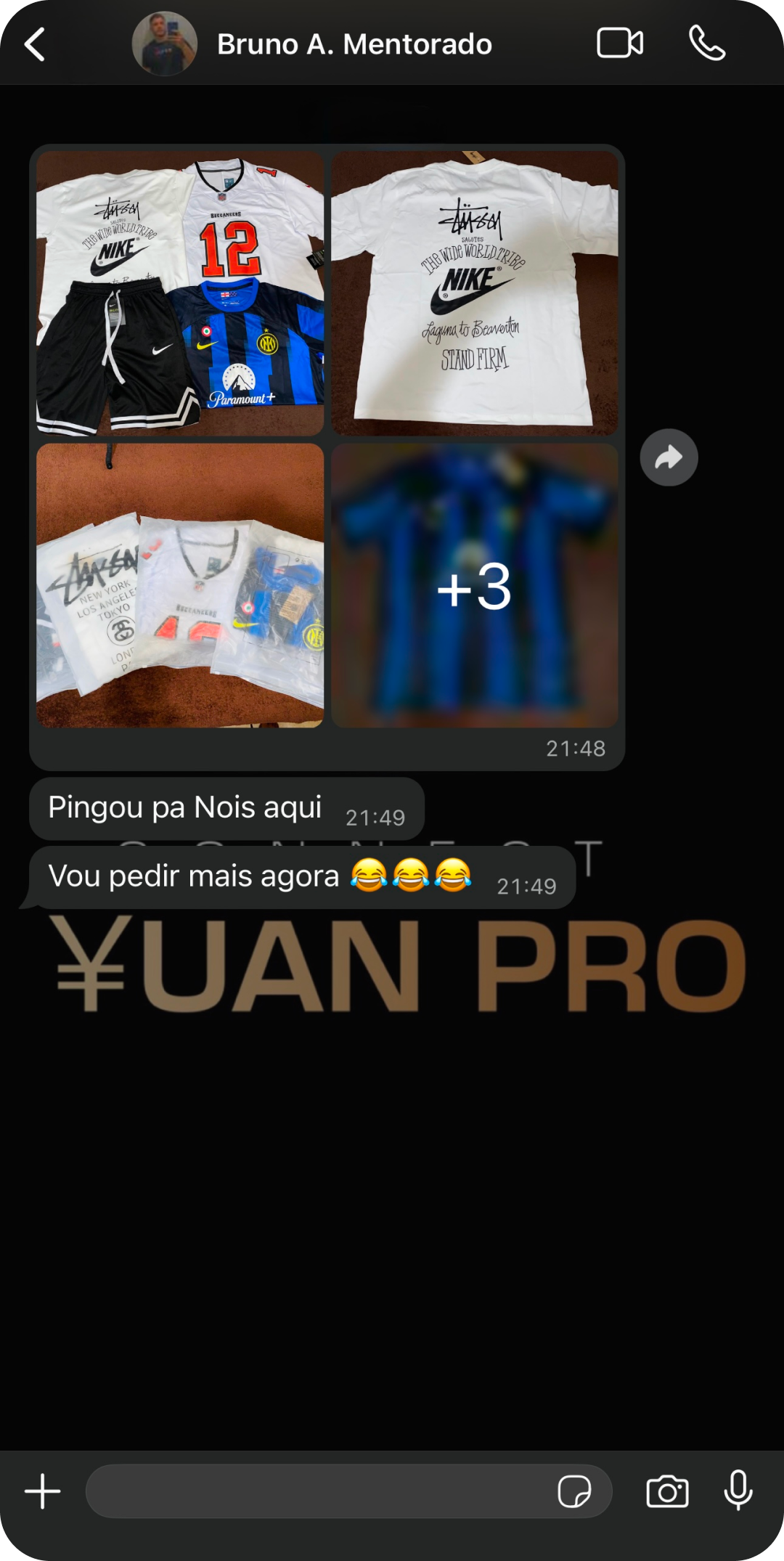Screen dimensions: 784x1561
Task: Tap the microphone to record voice message
Action: (x=738, y=1491)
